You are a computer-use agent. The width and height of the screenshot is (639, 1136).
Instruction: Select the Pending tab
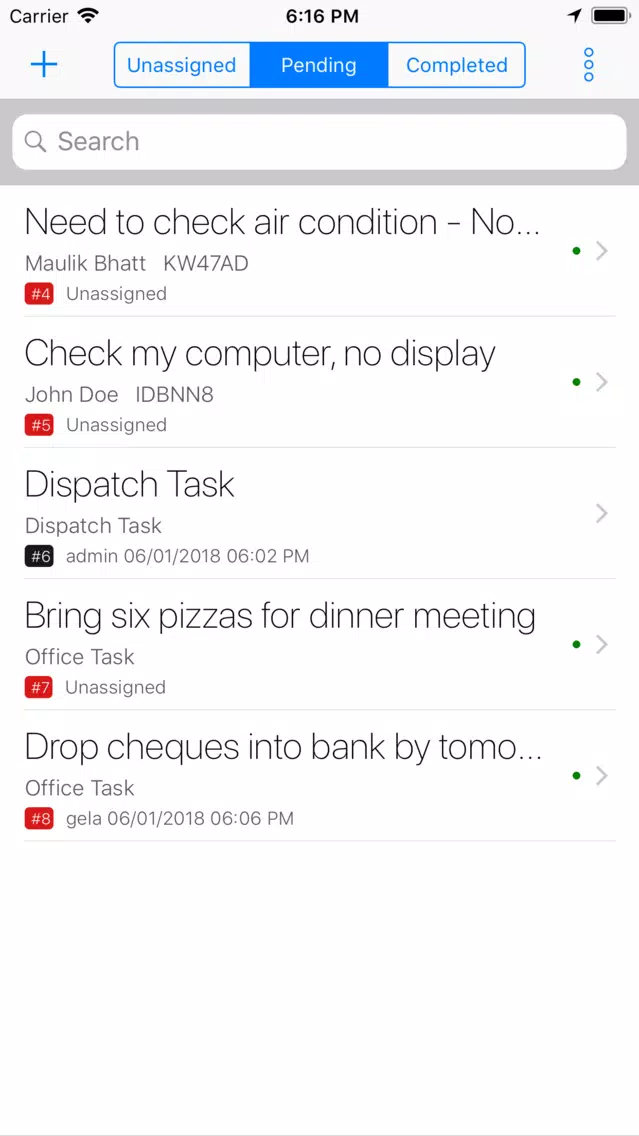(x=319, y=65)
